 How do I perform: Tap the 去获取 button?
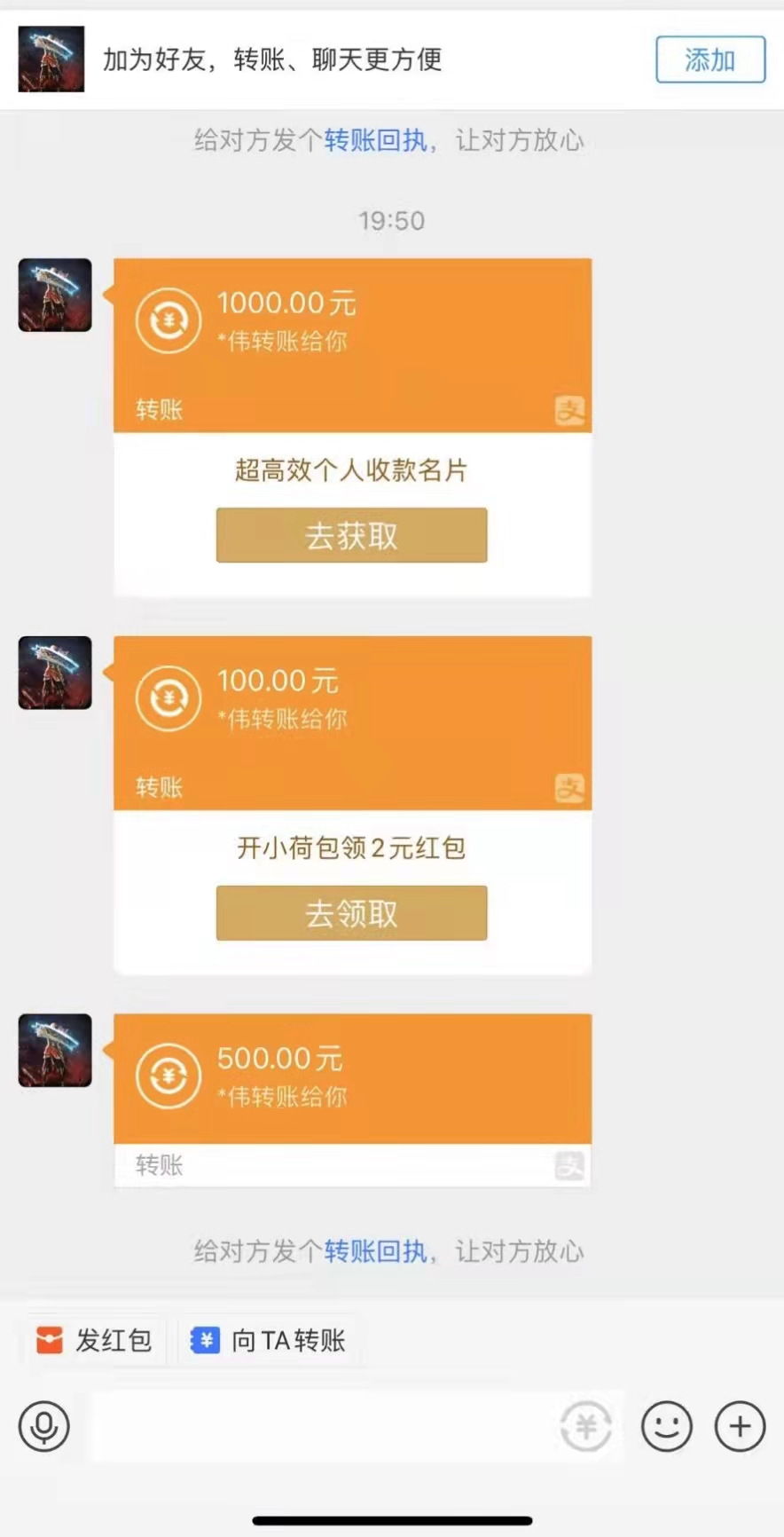351,535
